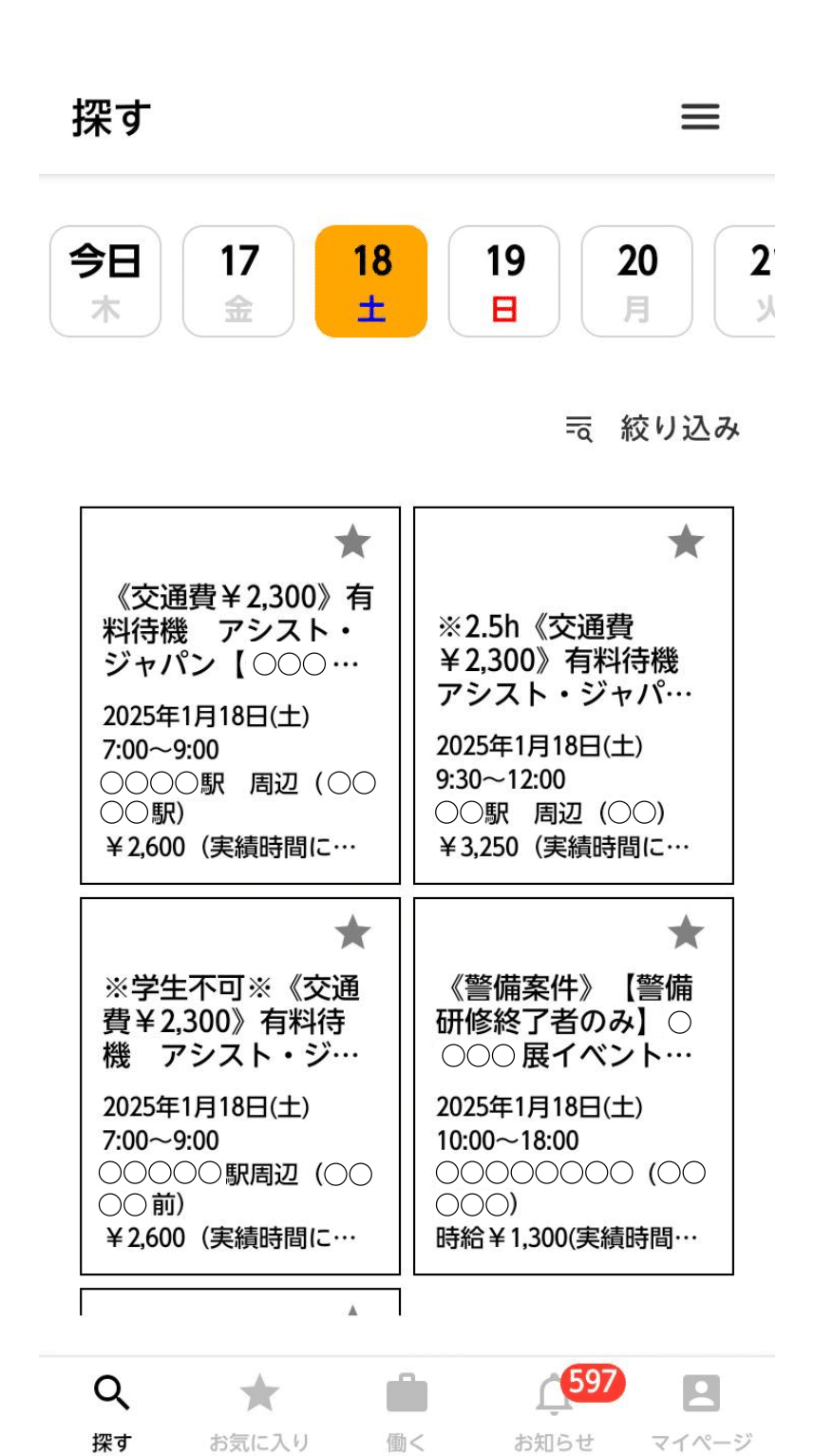
Task: Open the hamburger menu at top right
Action: pyautogui.click(x=700, y=116)
